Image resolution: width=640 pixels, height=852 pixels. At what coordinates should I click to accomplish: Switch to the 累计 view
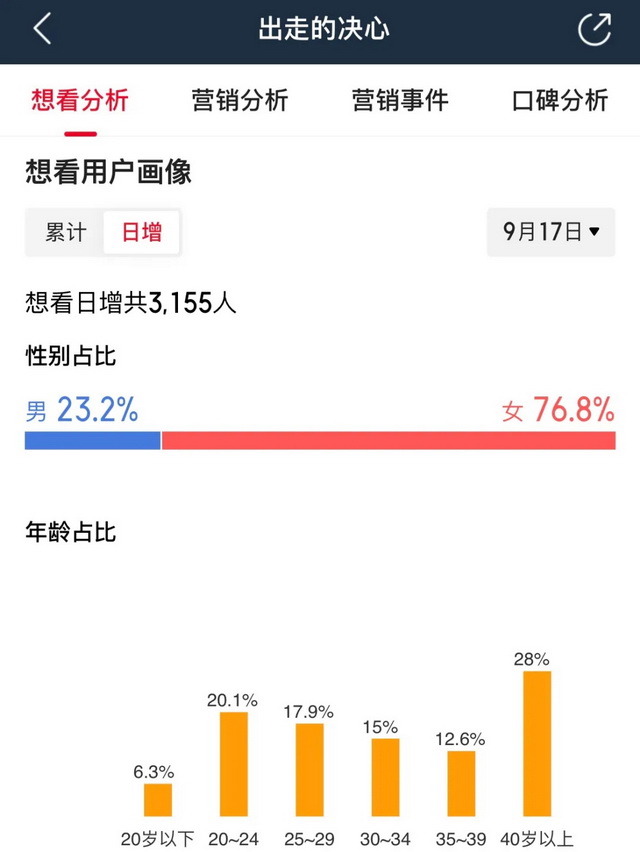click(66, 233)
